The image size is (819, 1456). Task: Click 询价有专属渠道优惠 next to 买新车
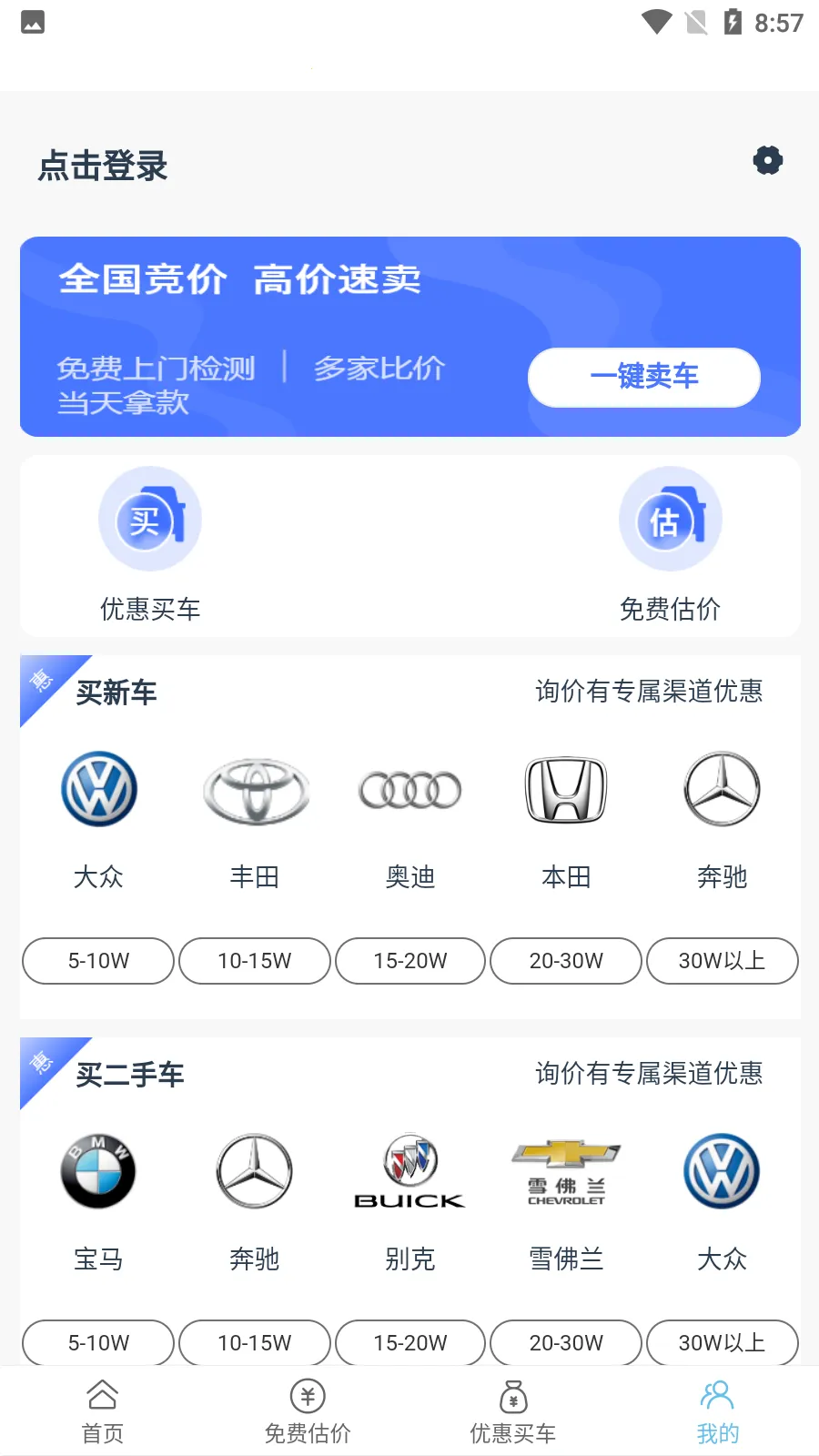(649, 692)
